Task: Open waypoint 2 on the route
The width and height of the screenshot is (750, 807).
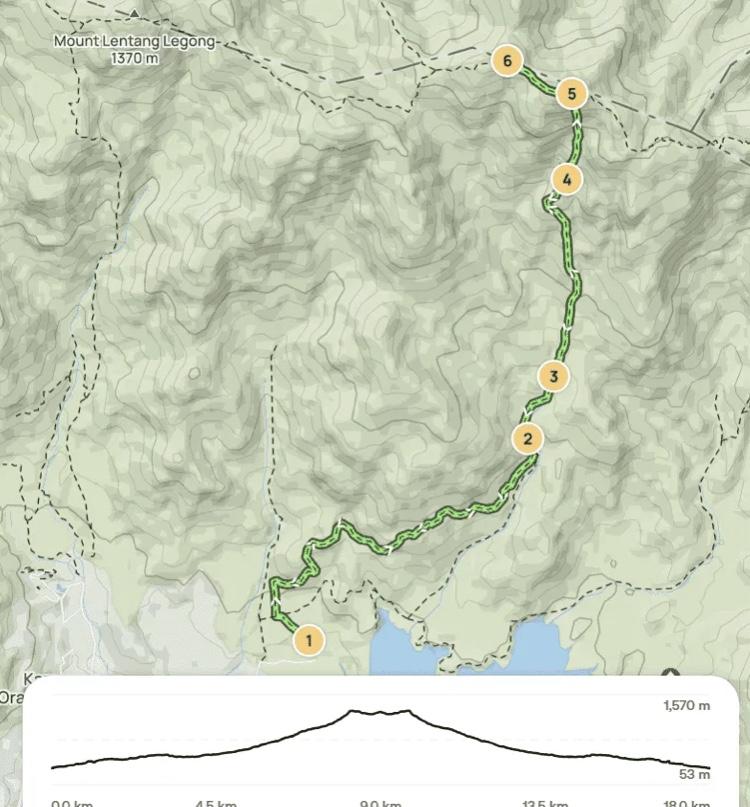Action: [x=527, y=438]
